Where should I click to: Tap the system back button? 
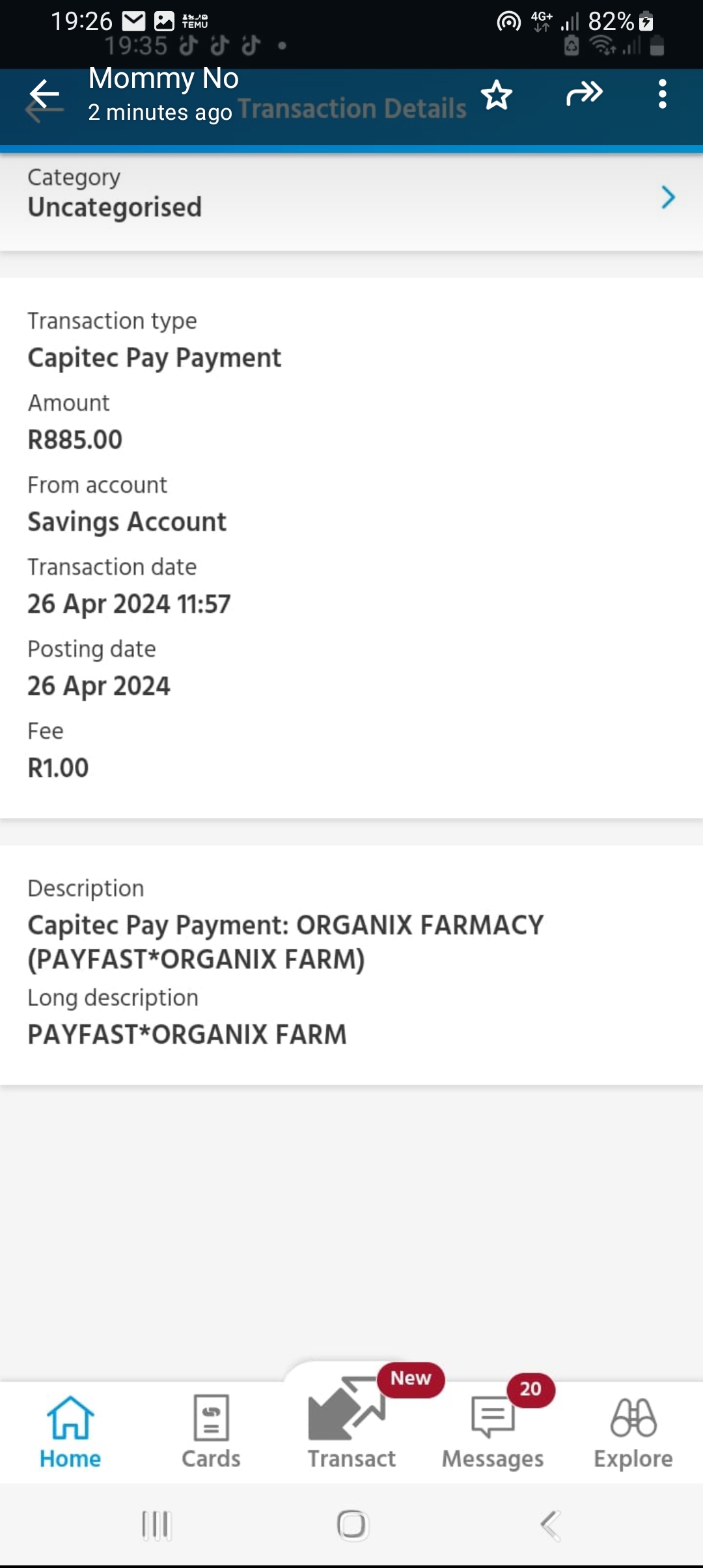(551, 1526)
